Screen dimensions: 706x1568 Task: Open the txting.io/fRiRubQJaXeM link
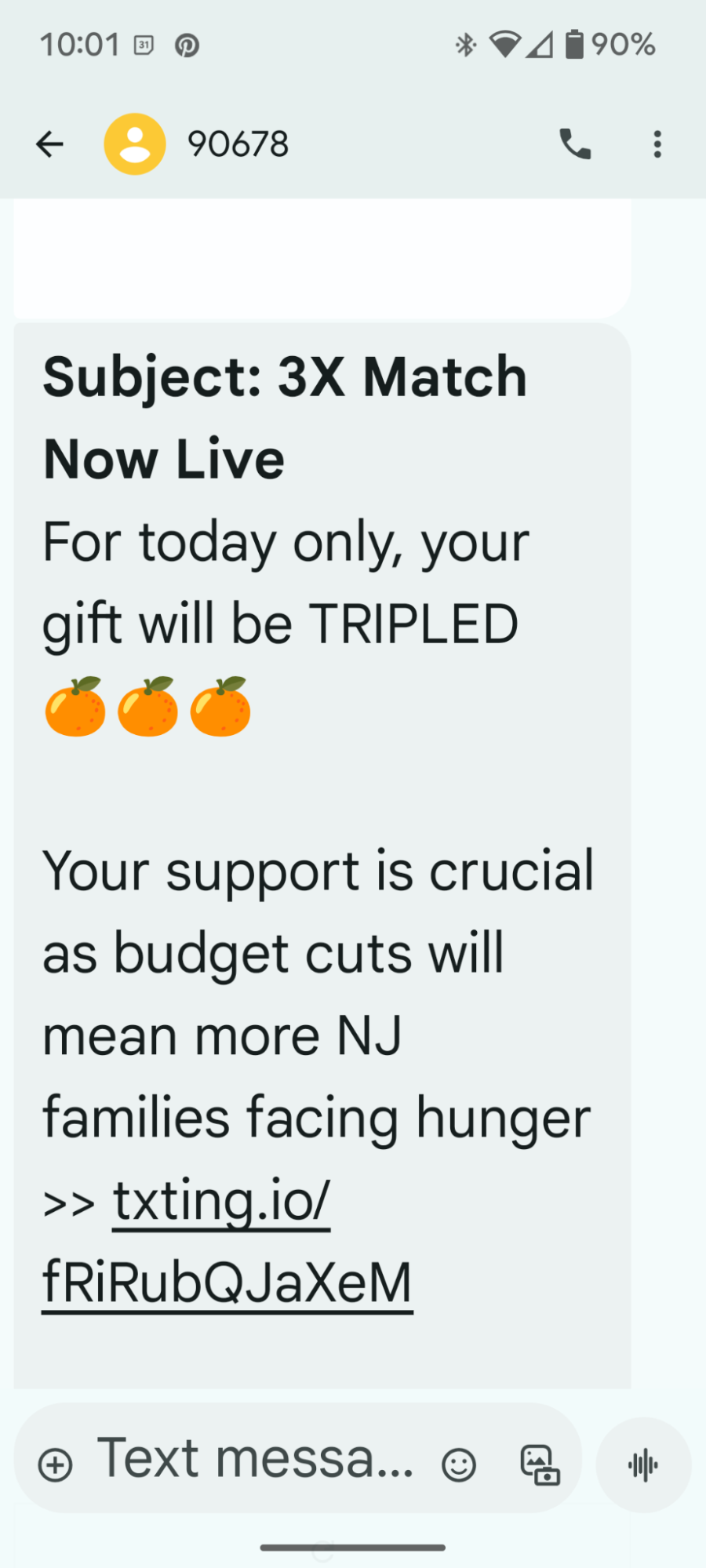click(x=227, y=1241)
